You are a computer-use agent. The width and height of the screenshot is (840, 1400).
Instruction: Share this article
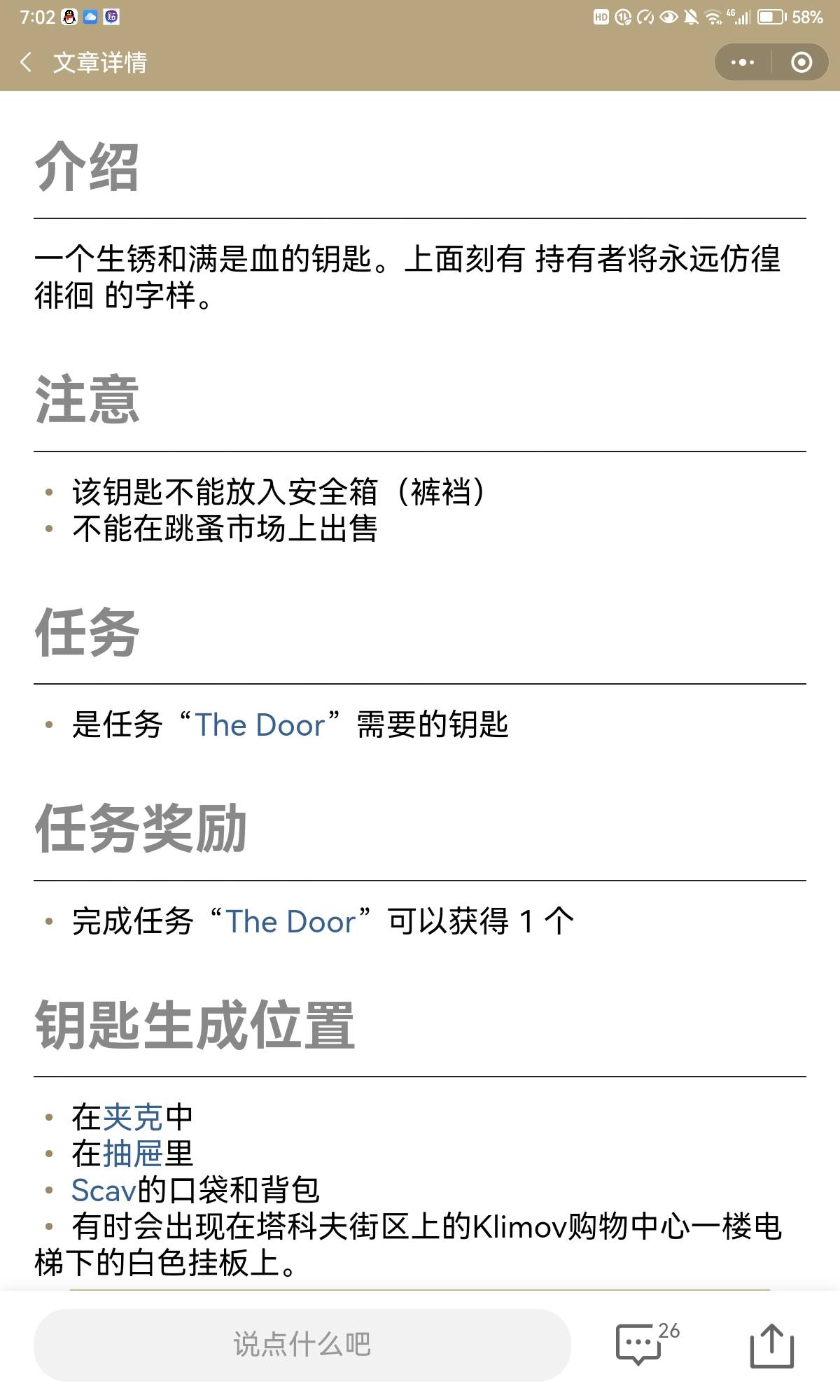click(x=771, y=1345)
